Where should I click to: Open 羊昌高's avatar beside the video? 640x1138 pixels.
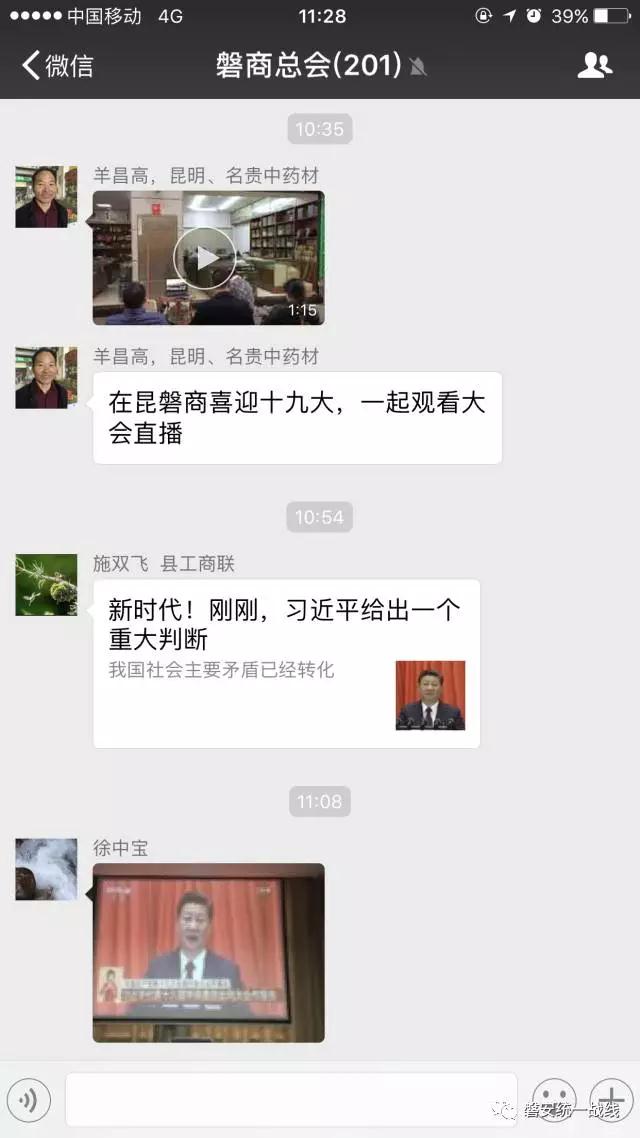point(46,197)
